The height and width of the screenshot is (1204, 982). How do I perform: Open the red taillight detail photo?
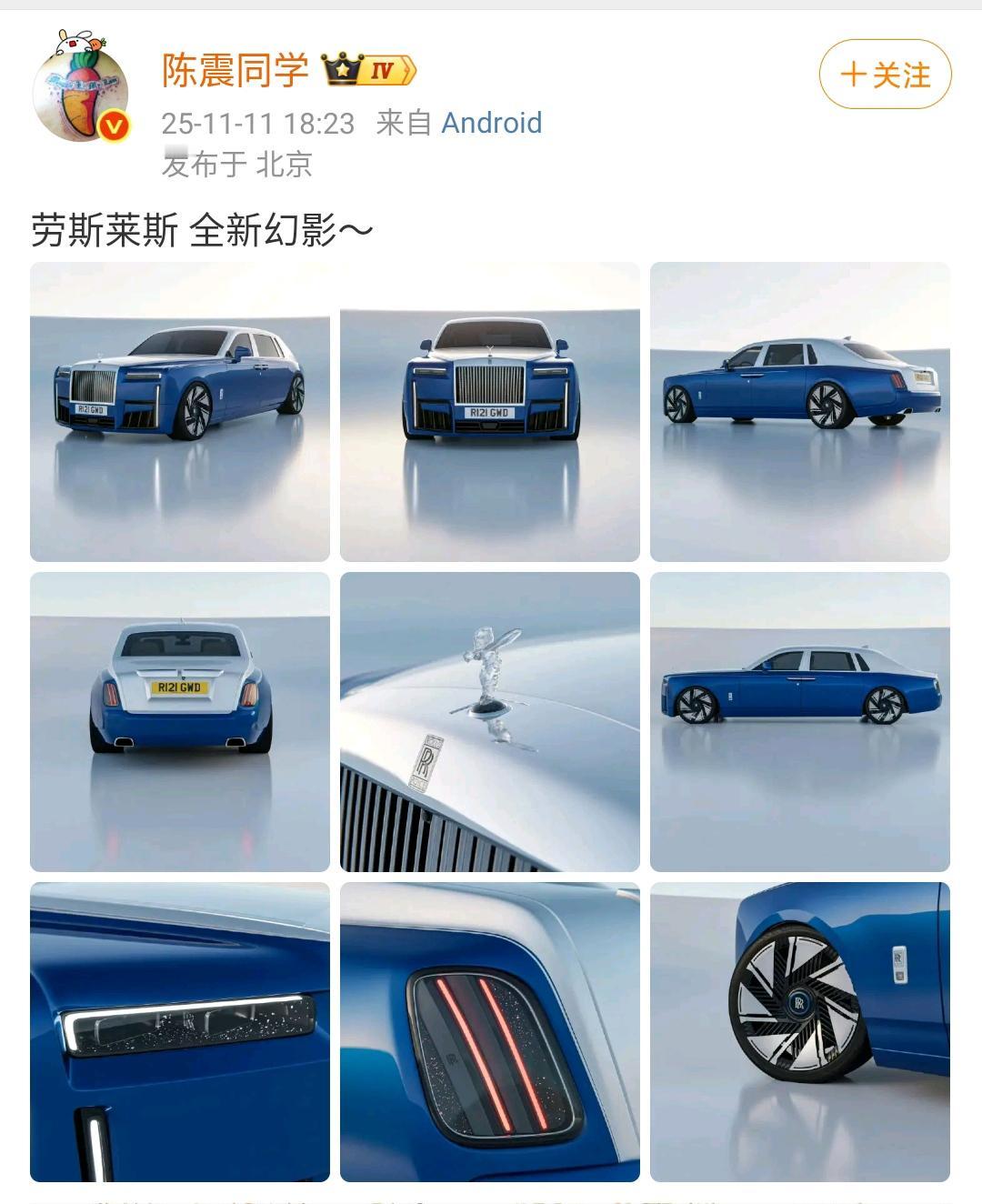tap(489, 1032)
